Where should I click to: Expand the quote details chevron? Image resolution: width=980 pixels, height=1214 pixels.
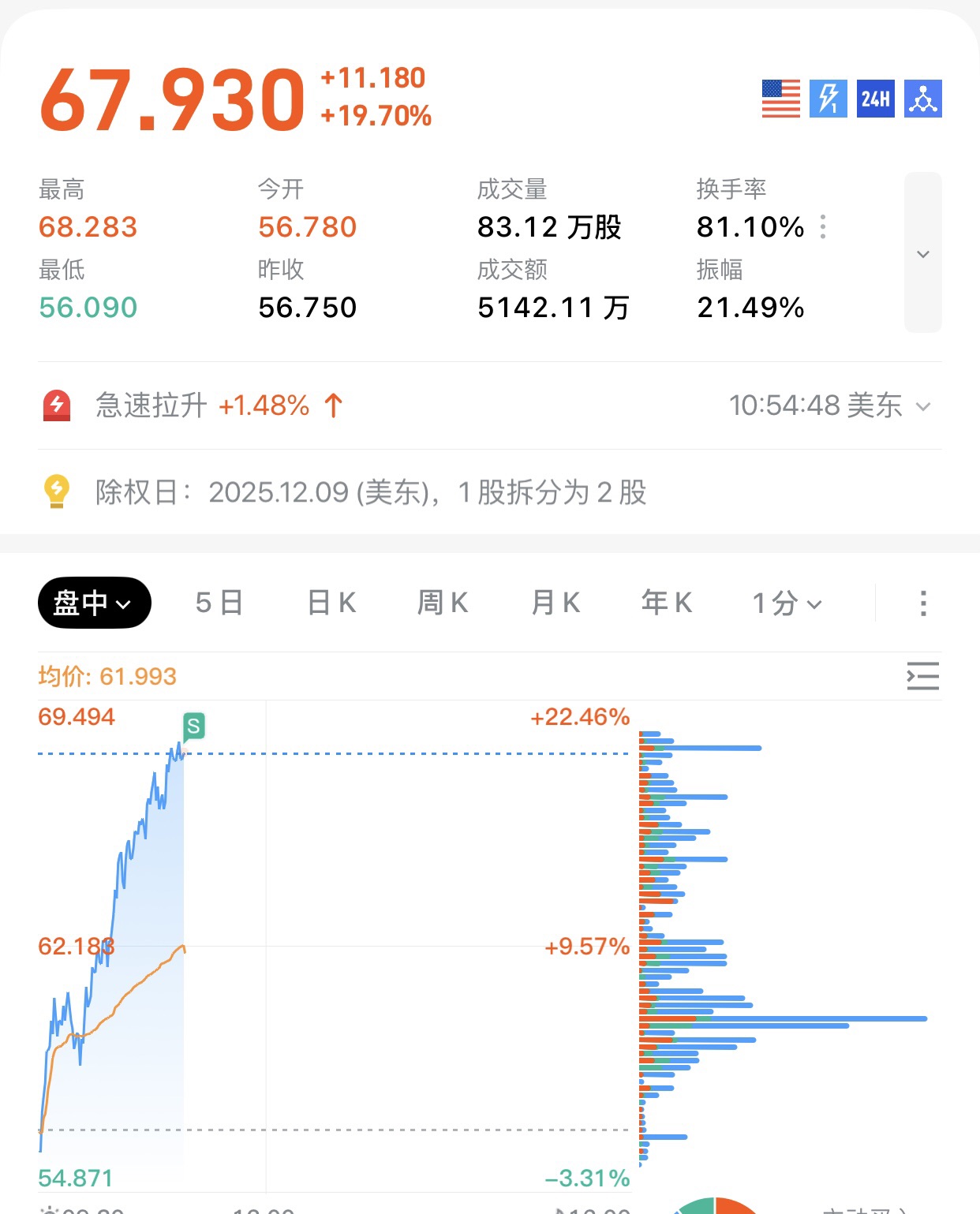[922, 253]
